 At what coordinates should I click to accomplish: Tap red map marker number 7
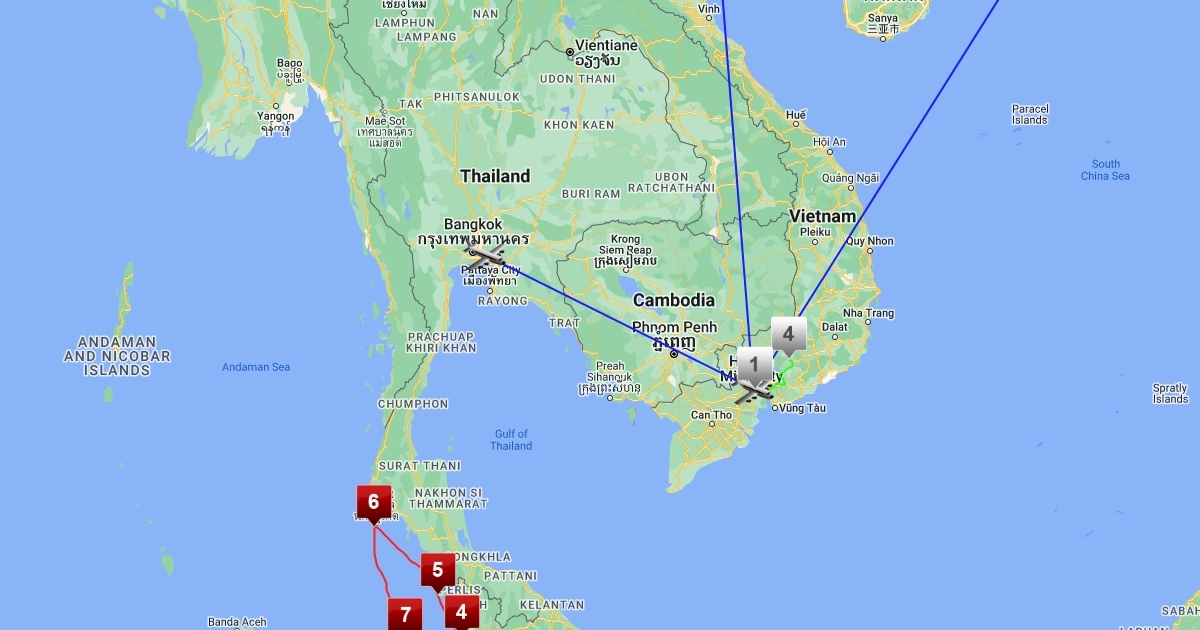tap(405, 613)
